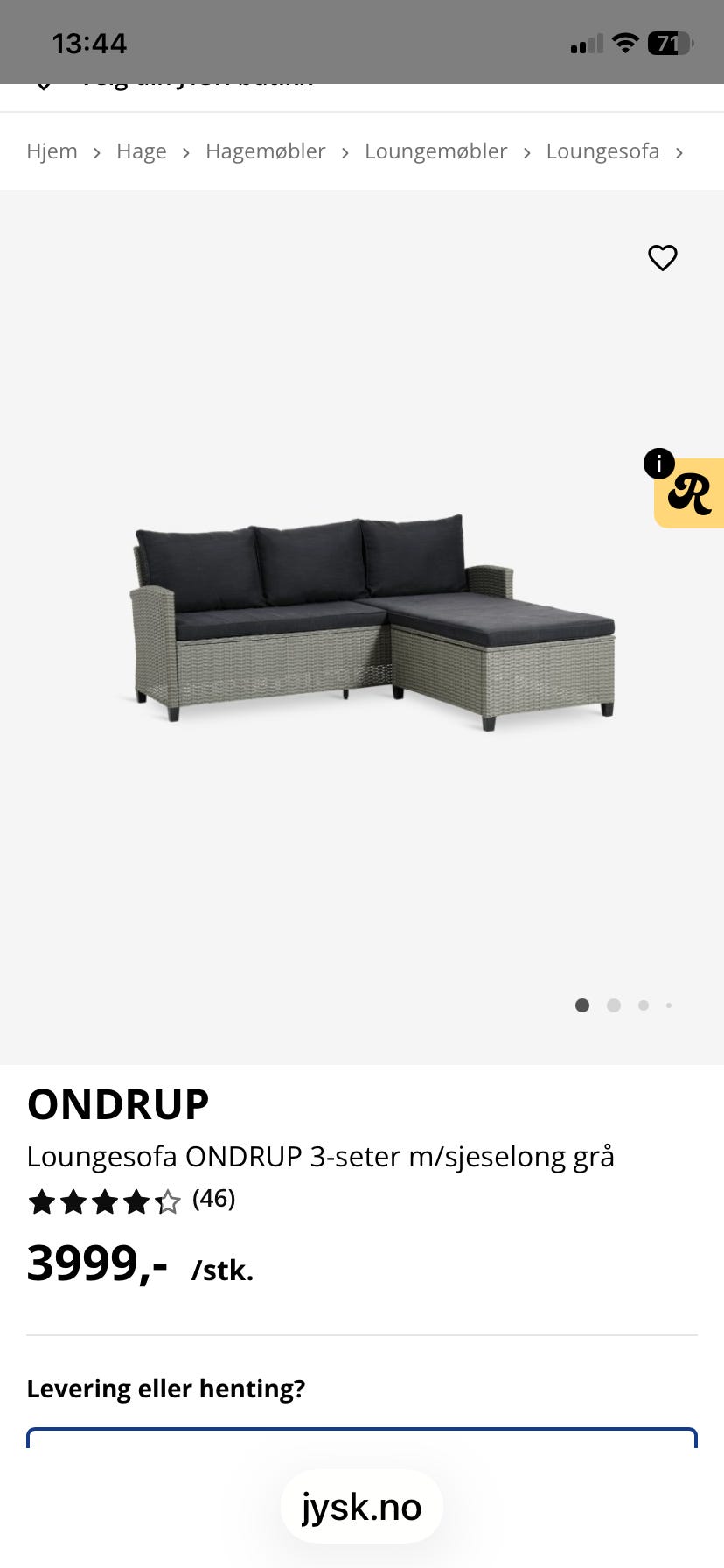Open Loungemøbler breadcrumb link
Viewport: 724px width, 1568px height.
(435, 151)
